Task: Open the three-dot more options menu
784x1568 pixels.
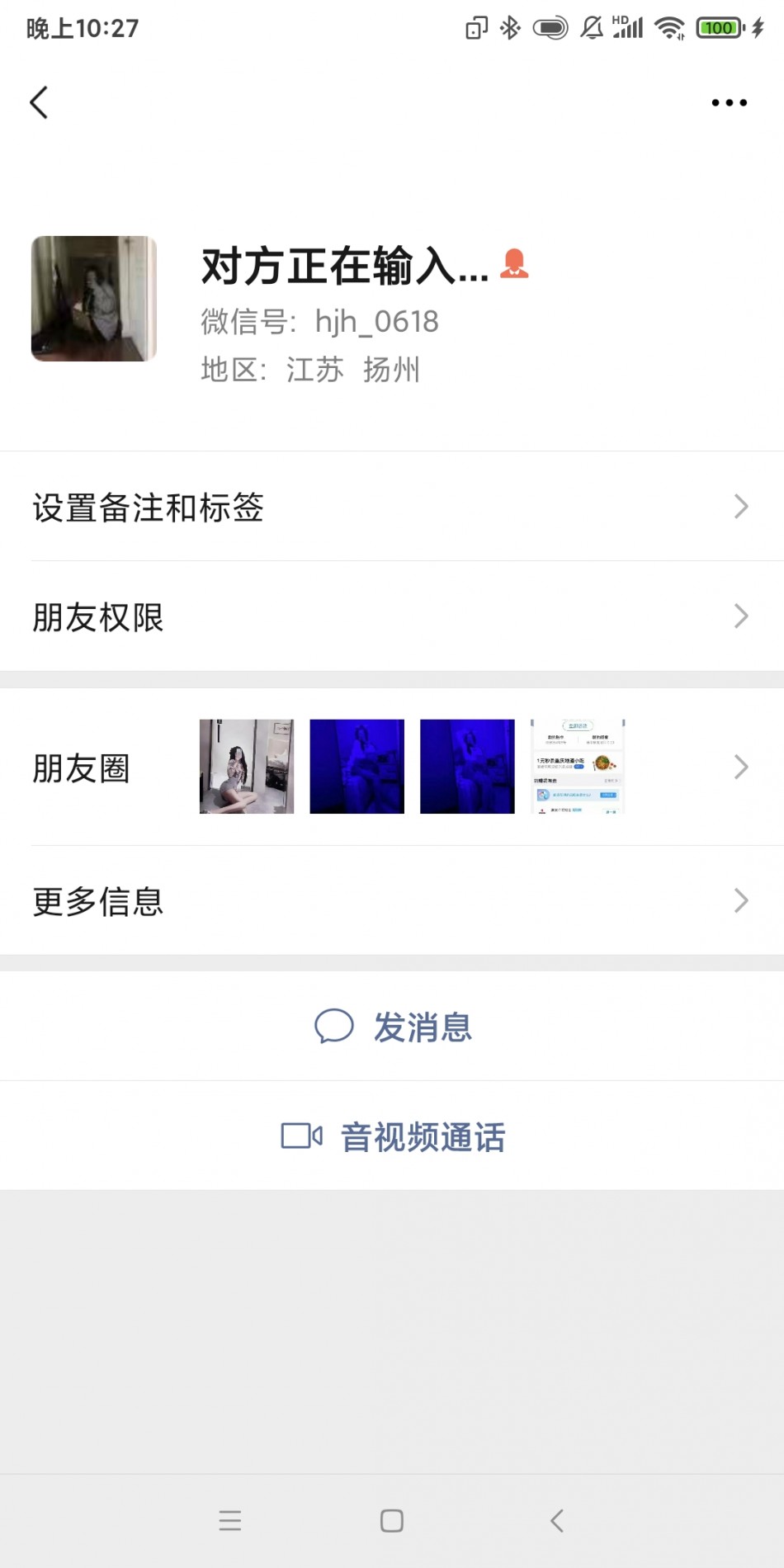Action: (x=729, y=102)
